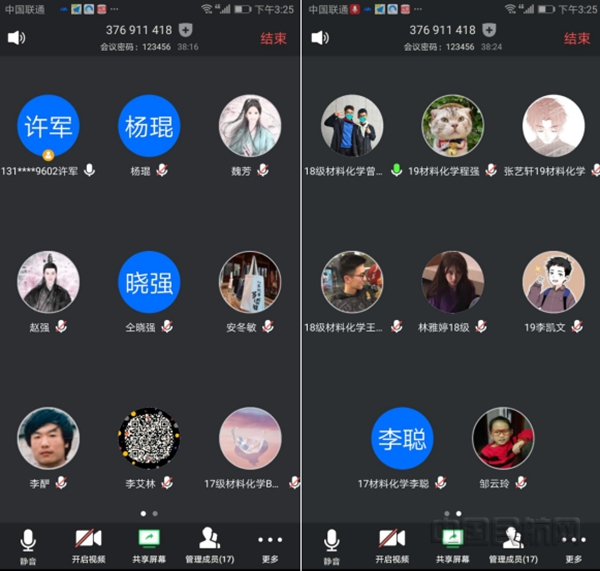600x571 pixels.
Task: Select participant 杨琨
Action: pyautogui.click(x=149, y=126)
